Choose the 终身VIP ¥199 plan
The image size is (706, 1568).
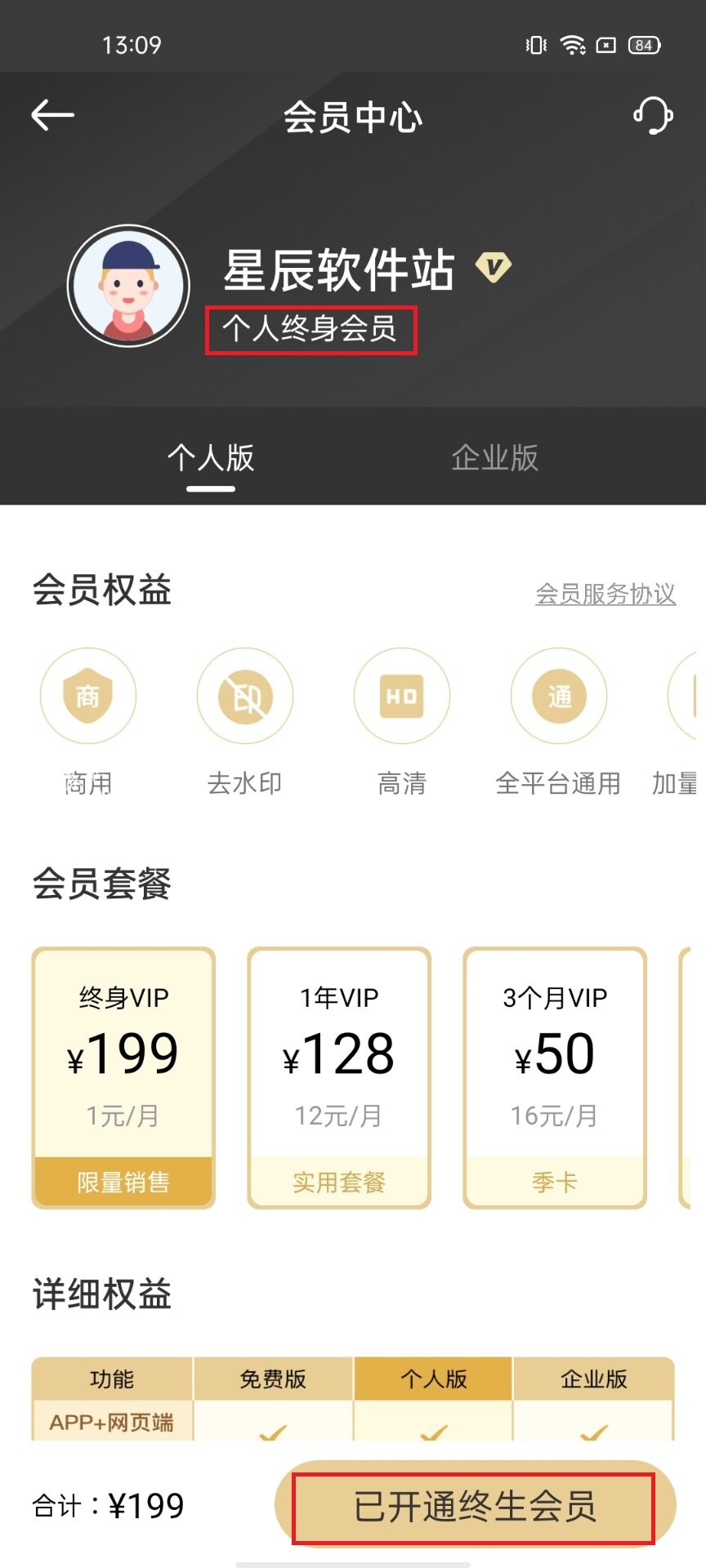point(123,1077)
